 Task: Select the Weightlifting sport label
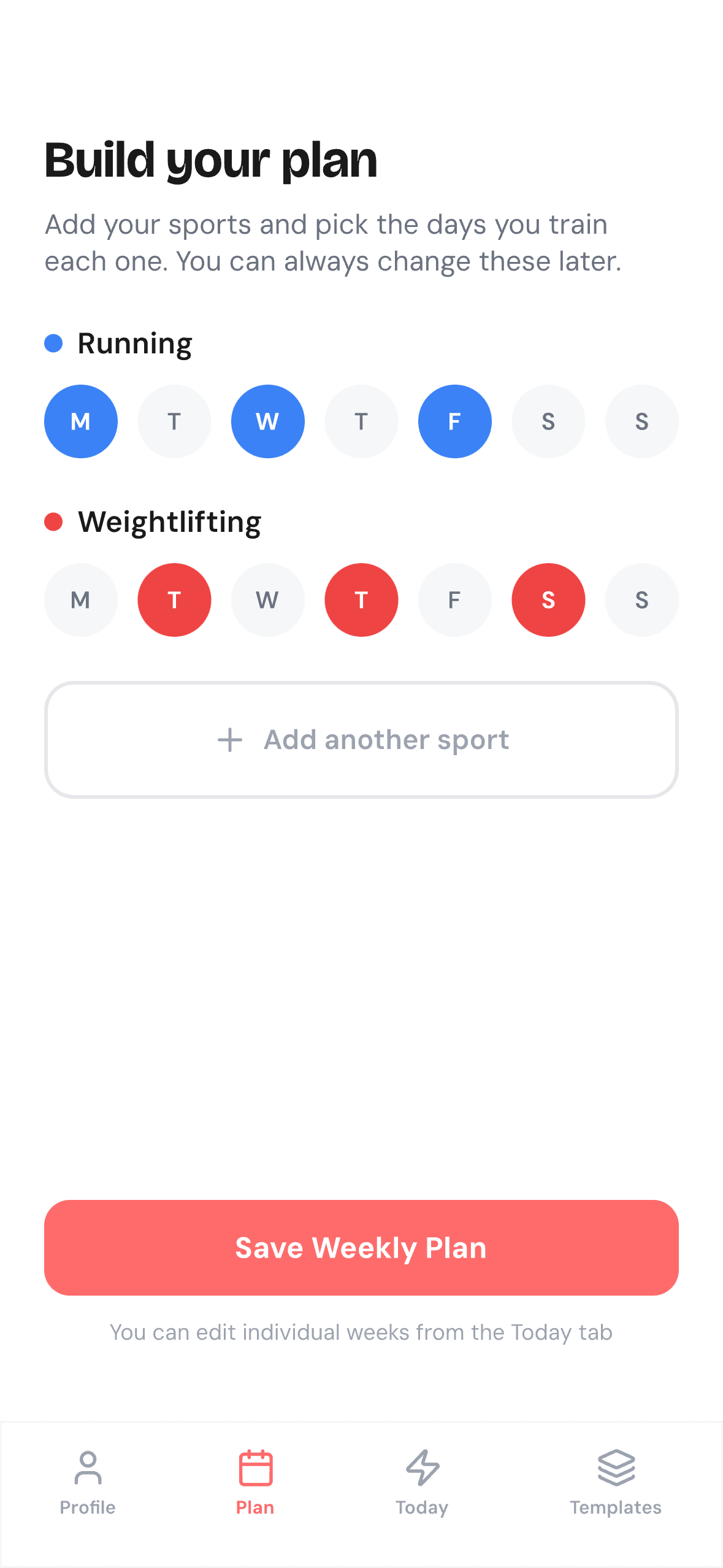pyautogui.click(x=170, y=521)
